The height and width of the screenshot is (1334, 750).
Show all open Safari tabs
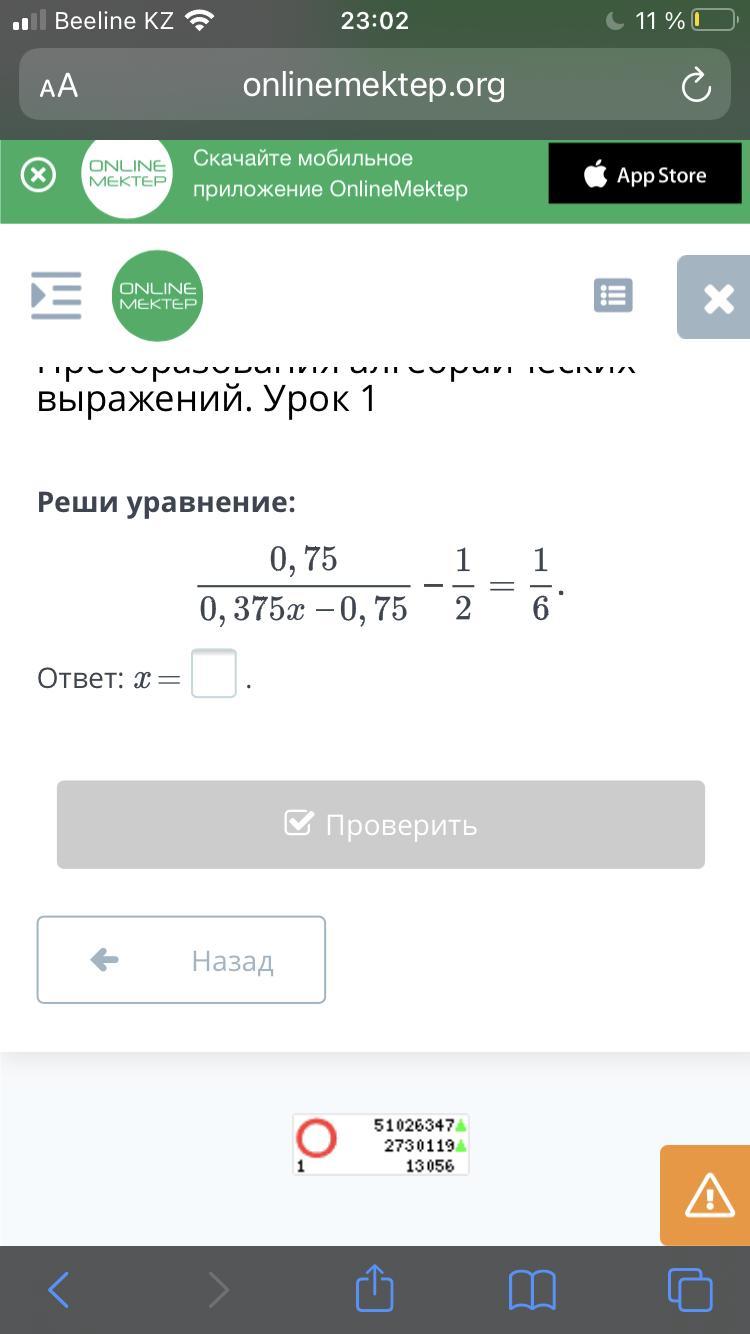pos(690,1290)
